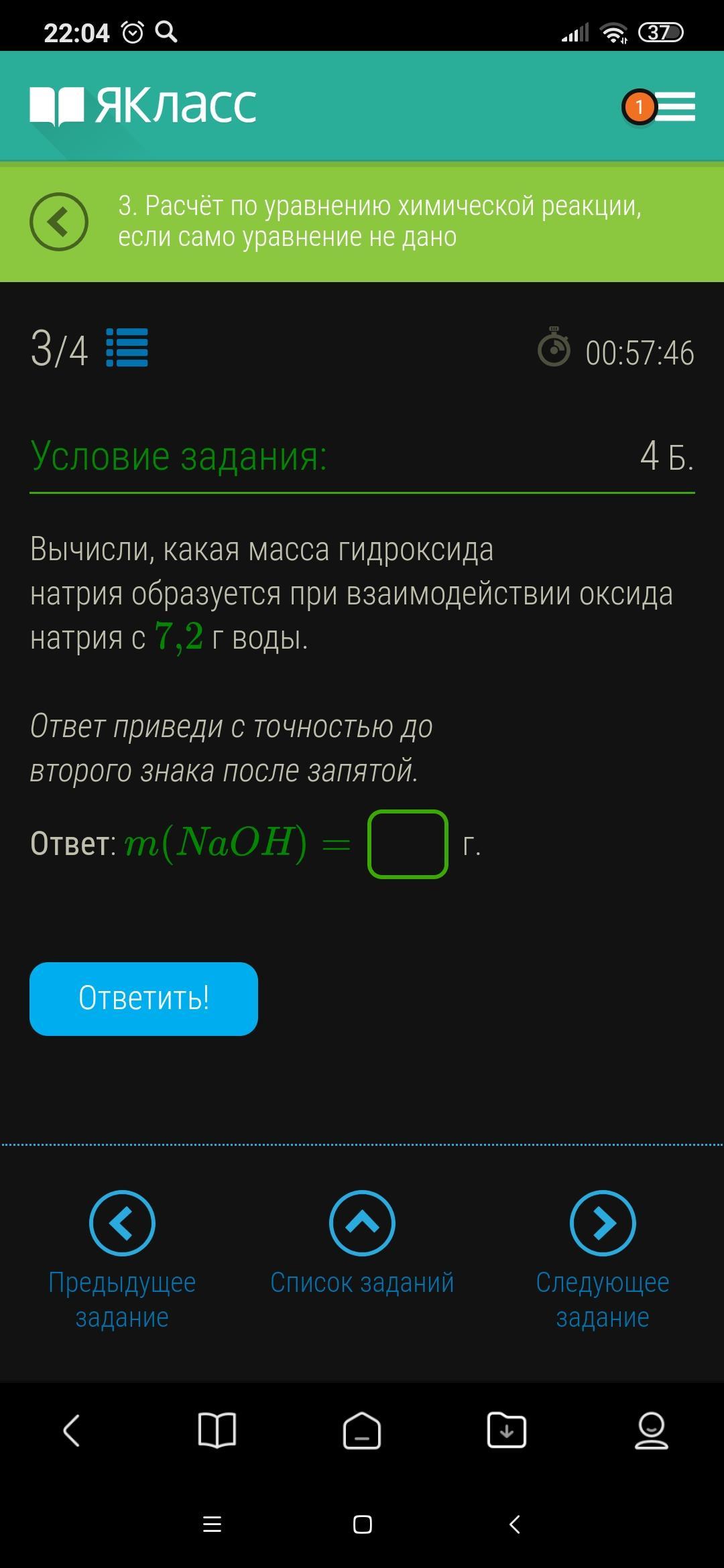Go back using the green circle arrow

[x=59, y=222]
